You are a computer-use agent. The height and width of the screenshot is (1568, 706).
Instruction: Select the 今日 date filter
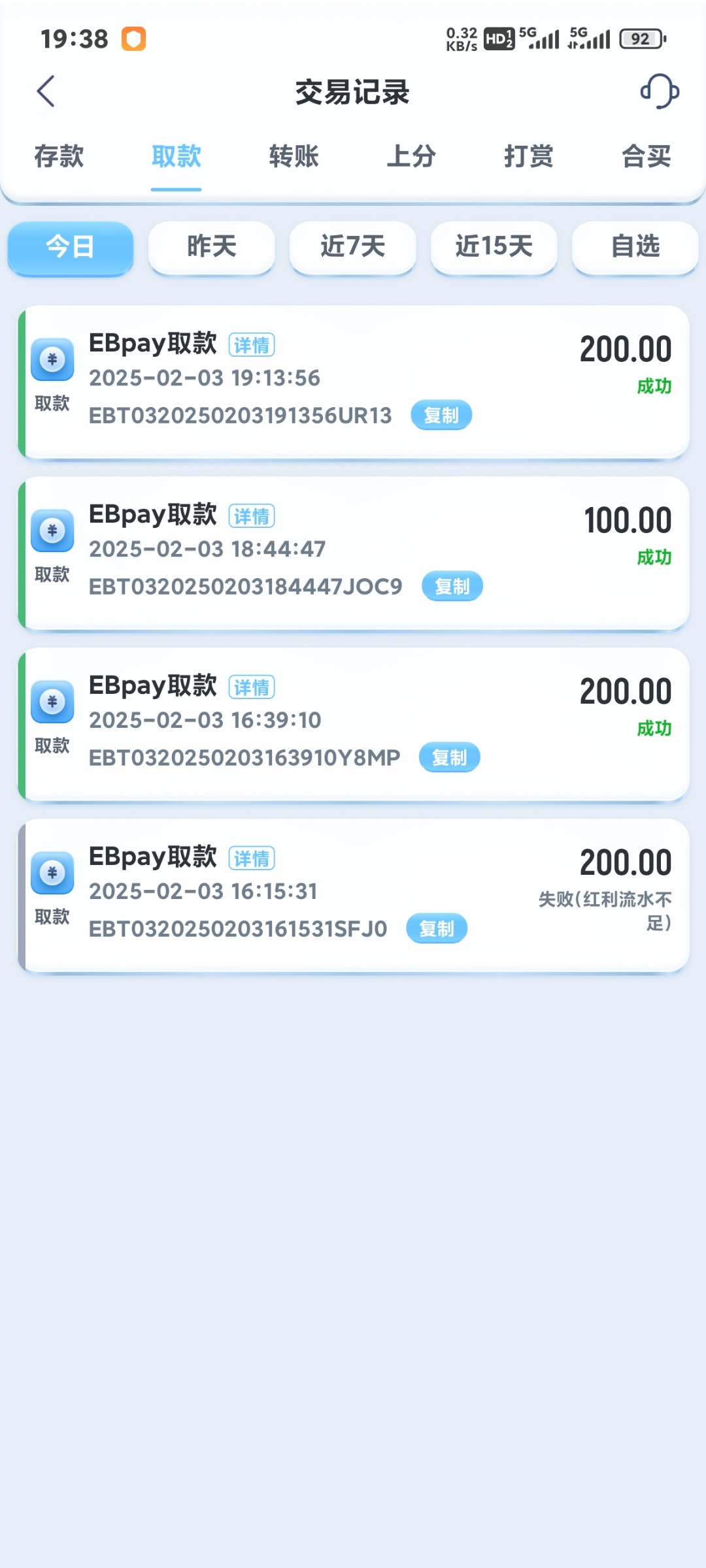click(x=71, y=247)
